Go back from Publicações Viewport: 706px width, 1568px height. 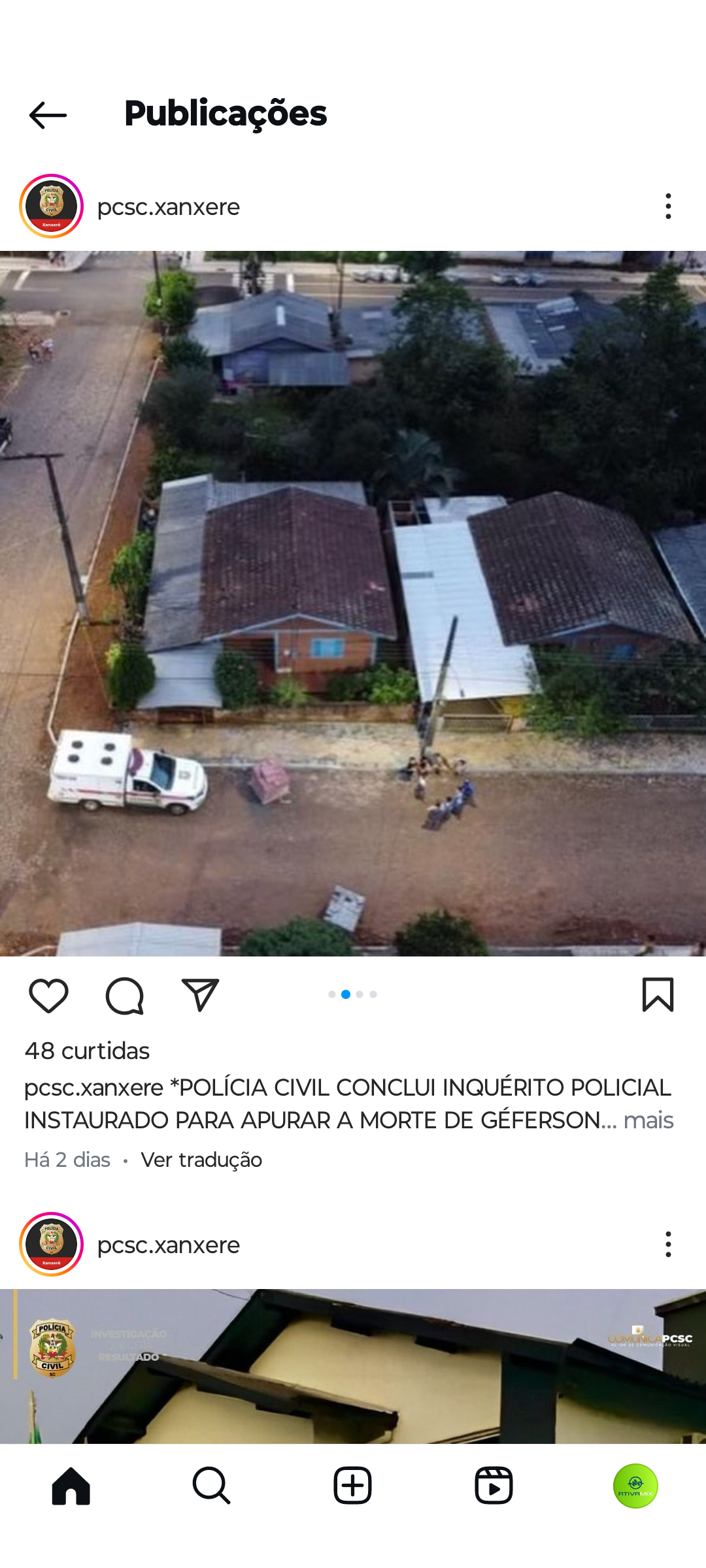click(x=48, y=115)
